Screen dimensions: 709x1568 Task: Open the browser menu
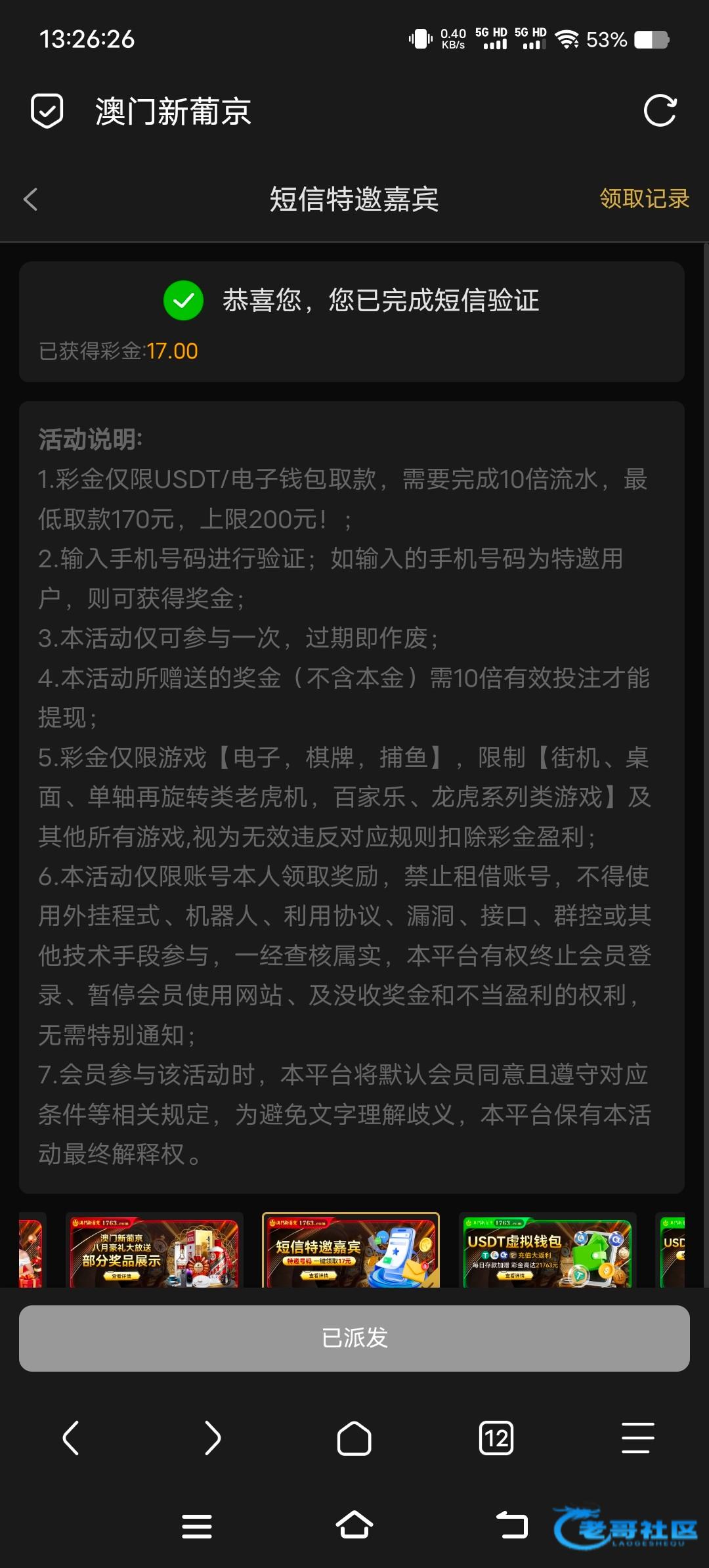637,1439
